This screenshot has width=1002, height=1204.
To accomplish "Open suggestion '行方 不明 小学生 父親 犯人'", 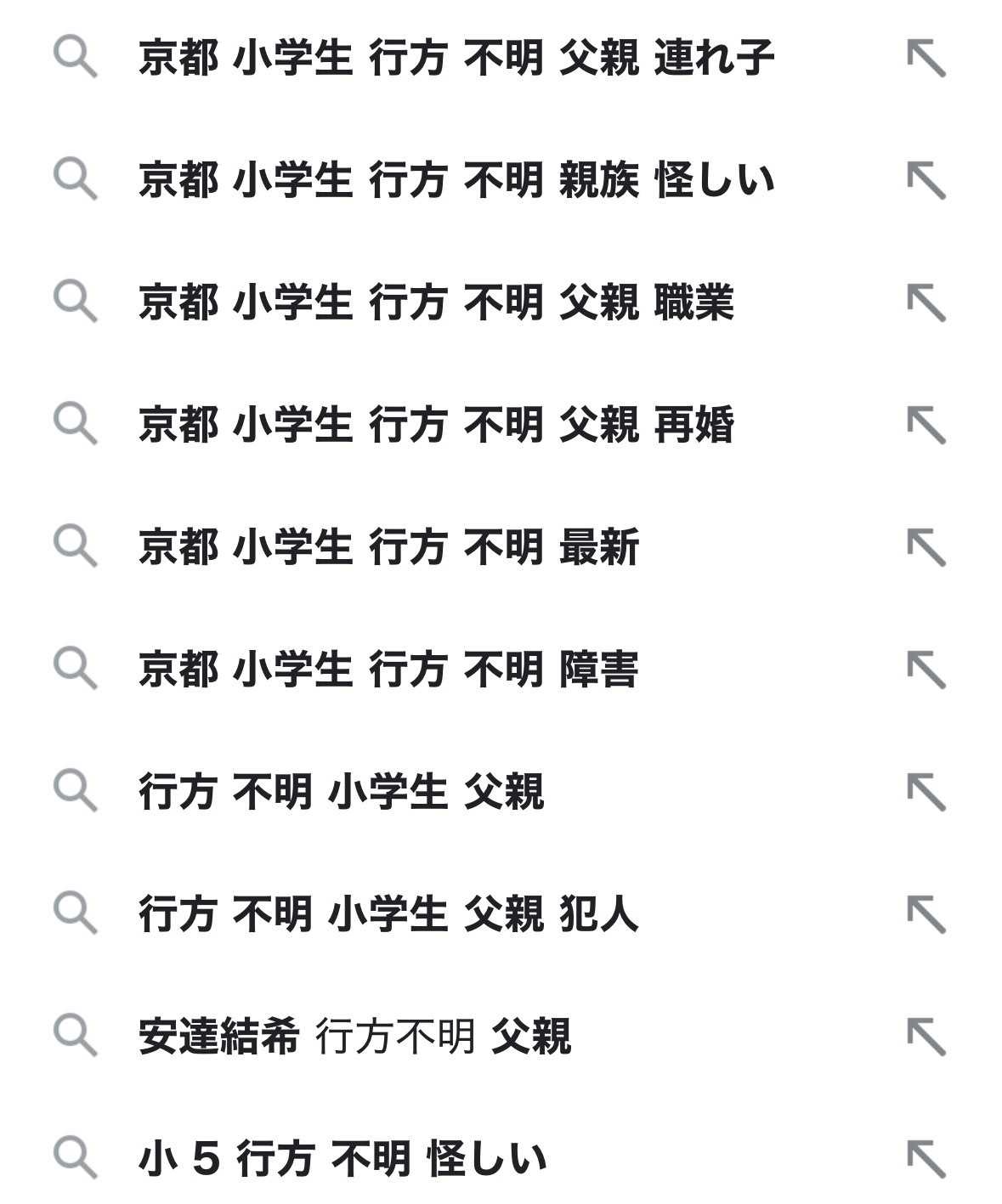I will click(388, 914).
